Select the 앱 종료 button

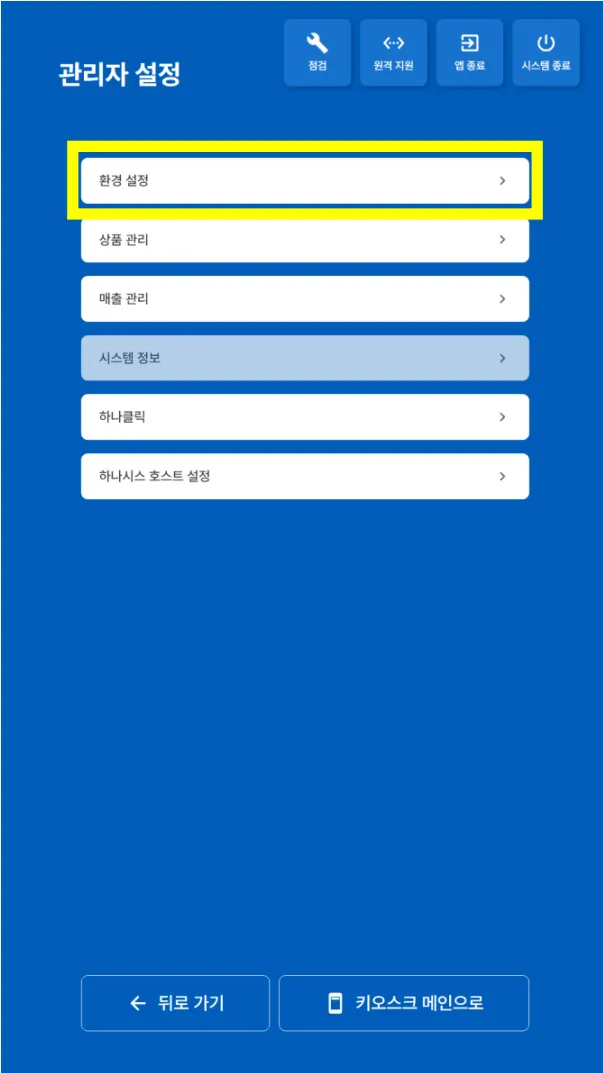(469, 53)
